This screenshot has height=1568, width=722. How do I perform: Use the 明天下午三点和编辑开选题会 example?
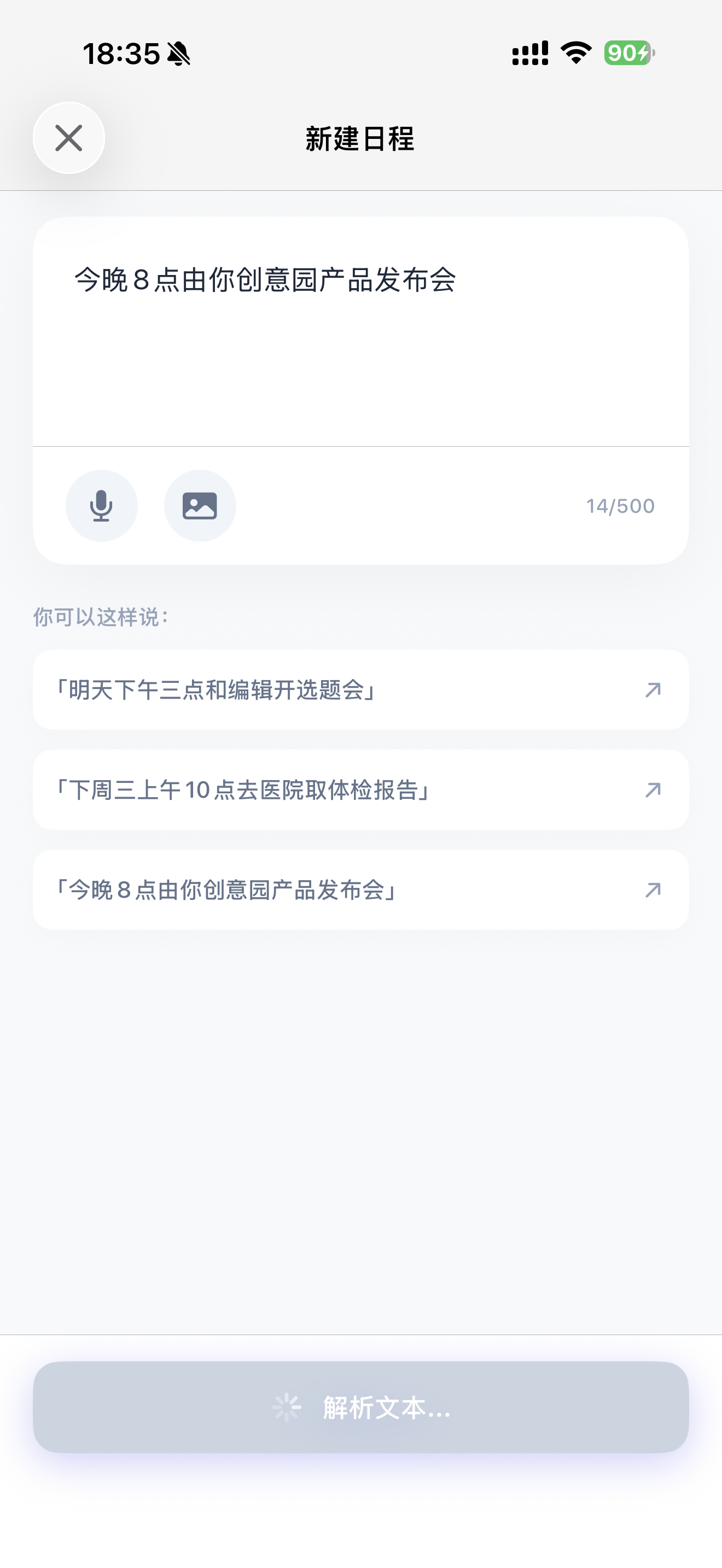coord(361,689)
